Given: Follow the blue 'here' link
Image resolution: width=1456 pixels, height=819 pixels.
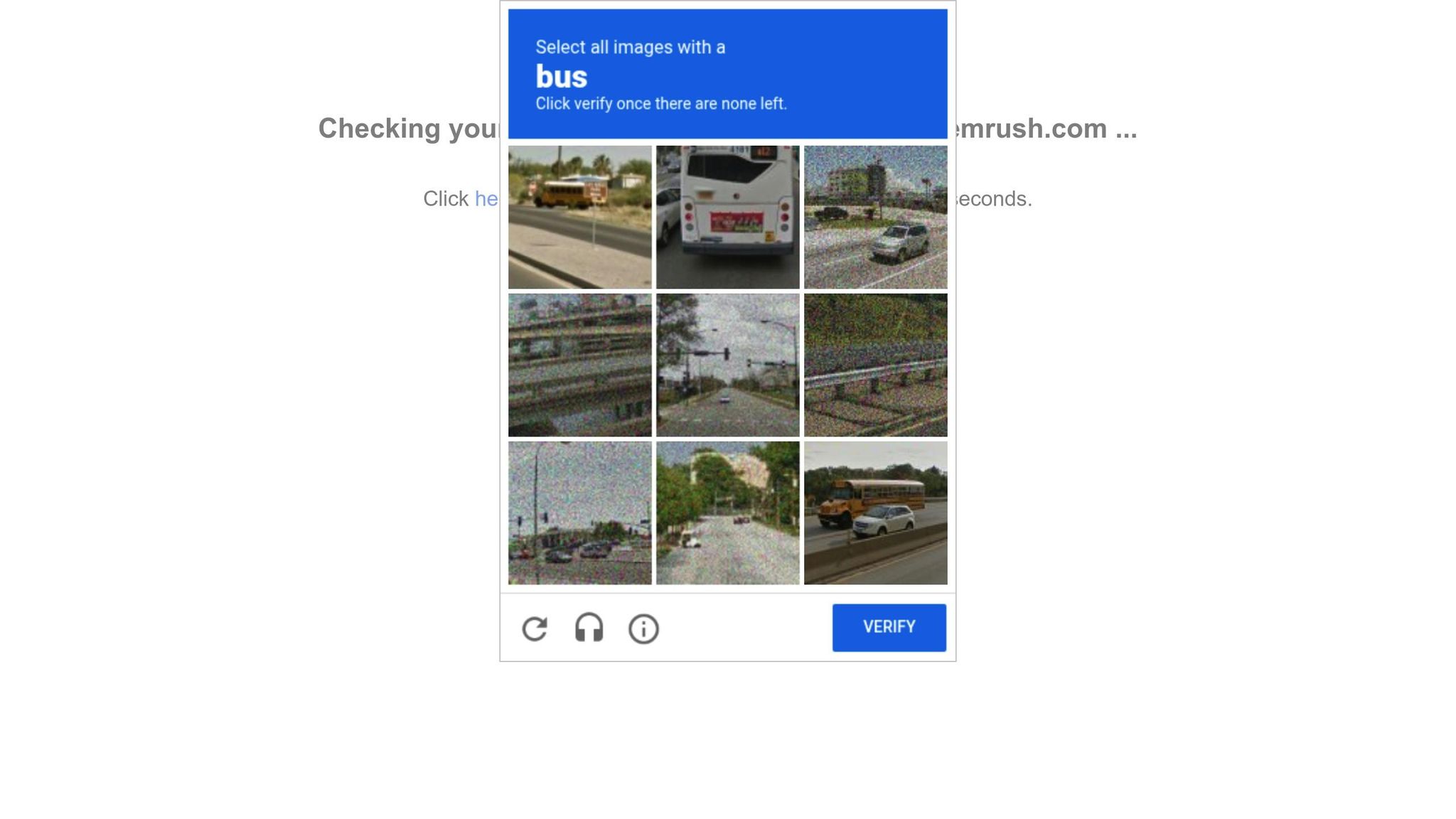Looking at the screenshot, I should point(486,199).
